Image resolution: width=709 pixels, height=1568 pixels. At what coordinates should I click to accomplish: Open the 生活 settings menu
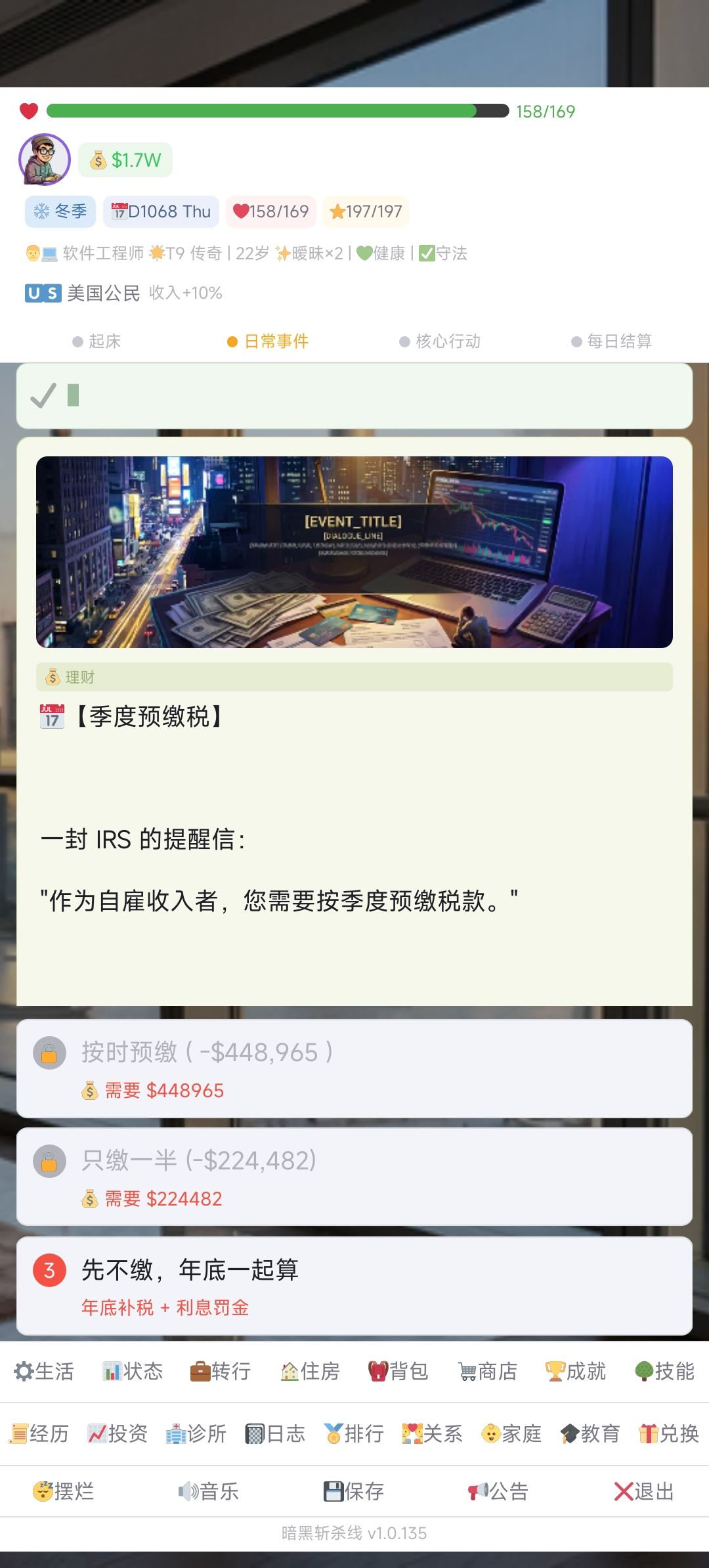(x=44, y=1372)
